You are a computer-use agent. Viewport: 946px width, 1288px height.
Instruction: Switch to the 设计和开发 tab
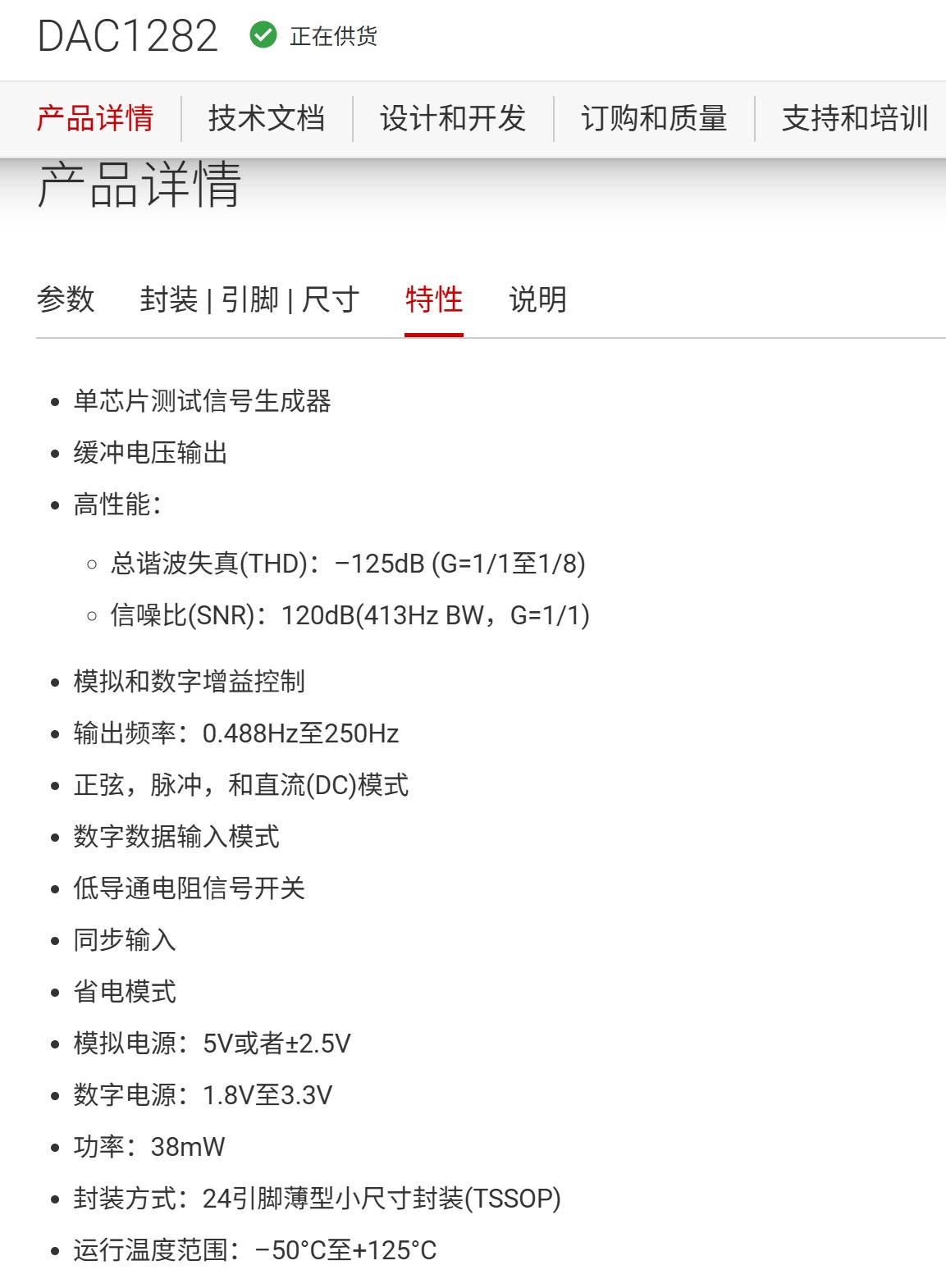[x=454, y=119]
